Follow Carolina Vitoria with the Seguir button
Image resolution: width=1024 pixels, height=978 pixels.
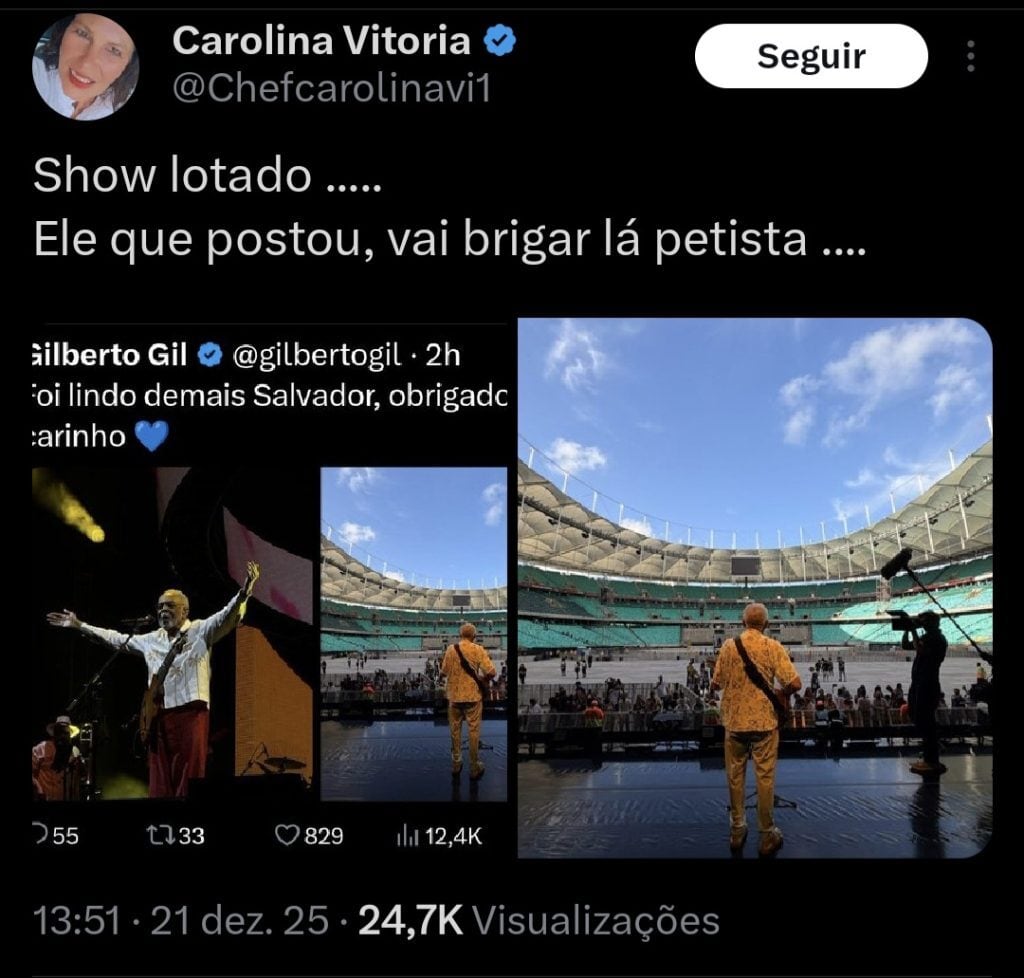tap(810, 57)
